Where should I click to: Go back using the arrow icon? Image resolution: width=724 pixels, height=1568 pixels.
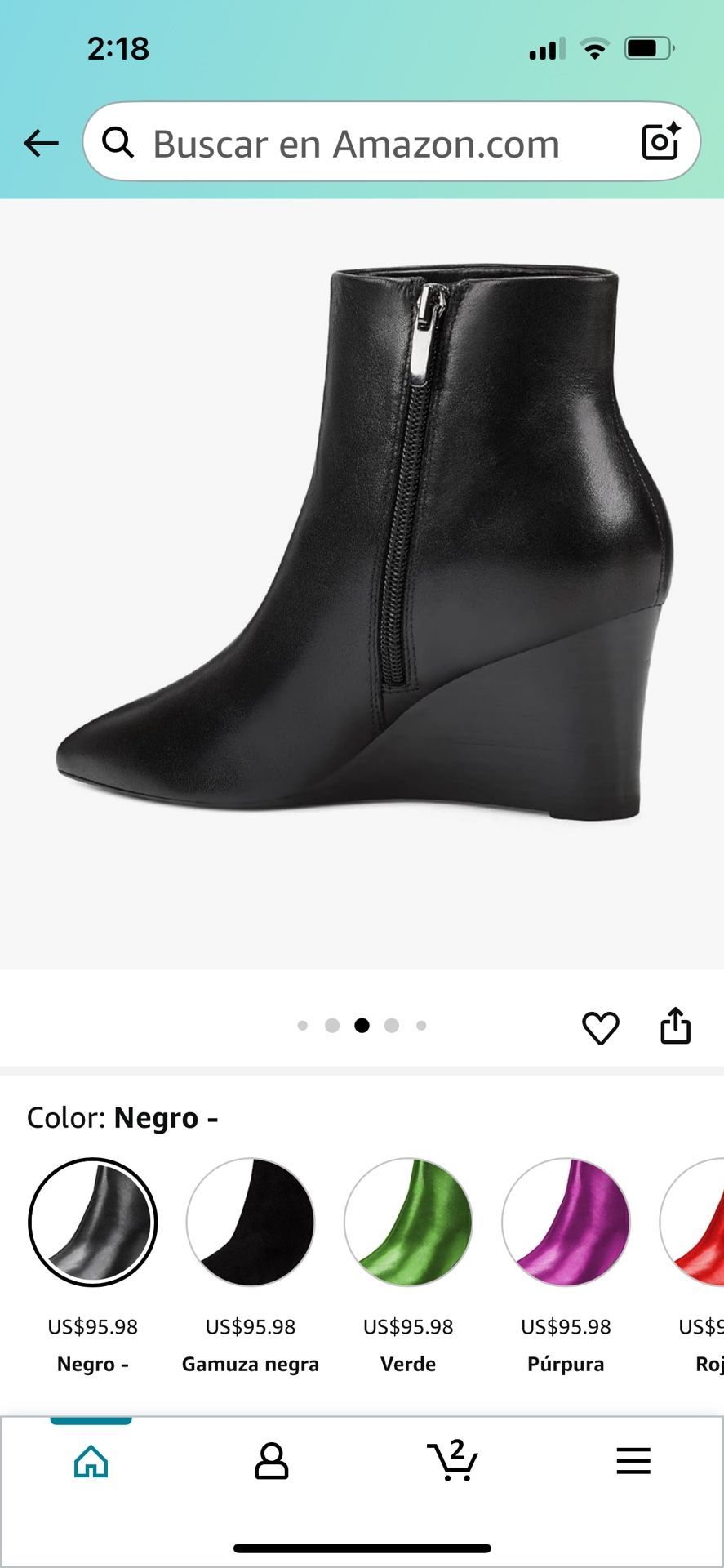click(41, 143)
